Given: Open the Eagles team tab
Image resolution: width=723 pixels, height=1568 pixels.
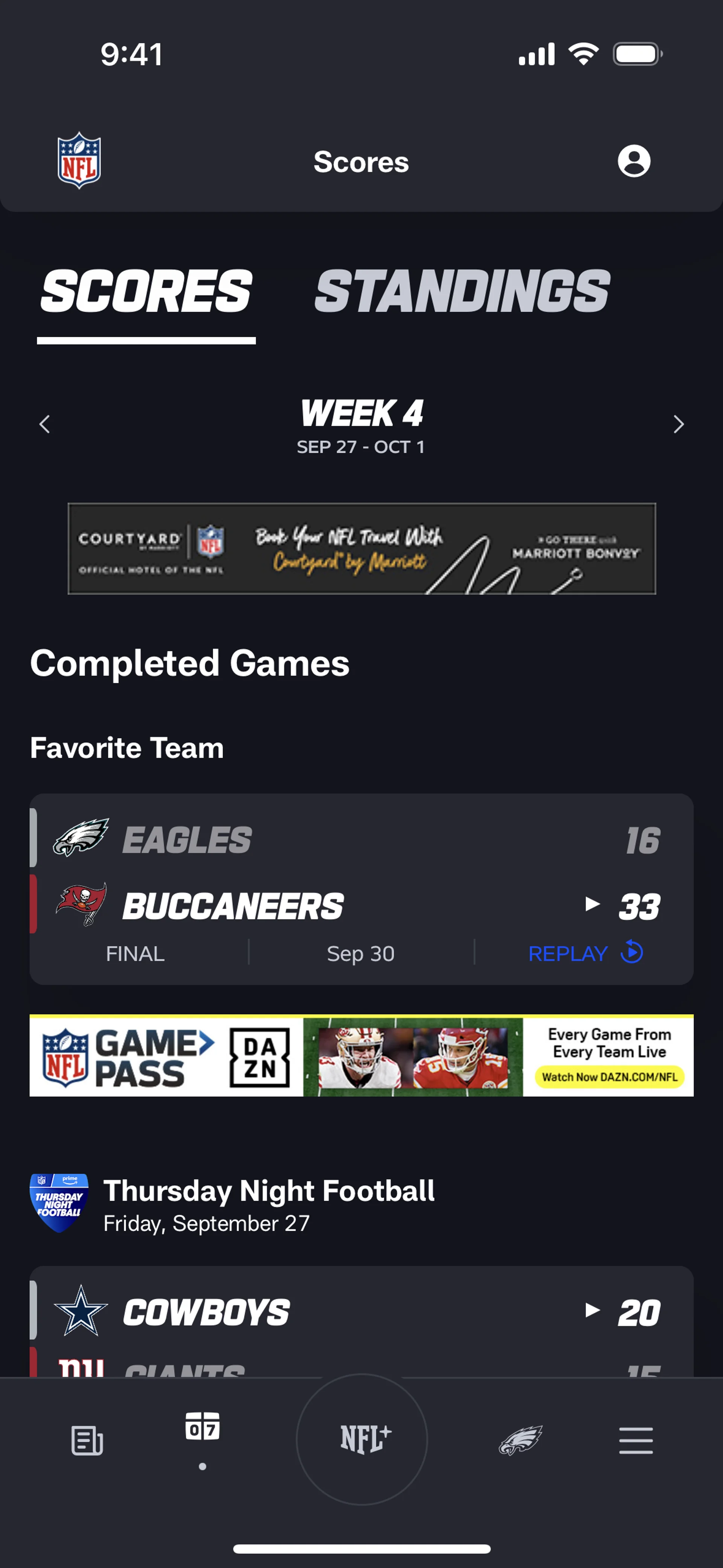Looking at the screenshot, I should [520, 1440].
